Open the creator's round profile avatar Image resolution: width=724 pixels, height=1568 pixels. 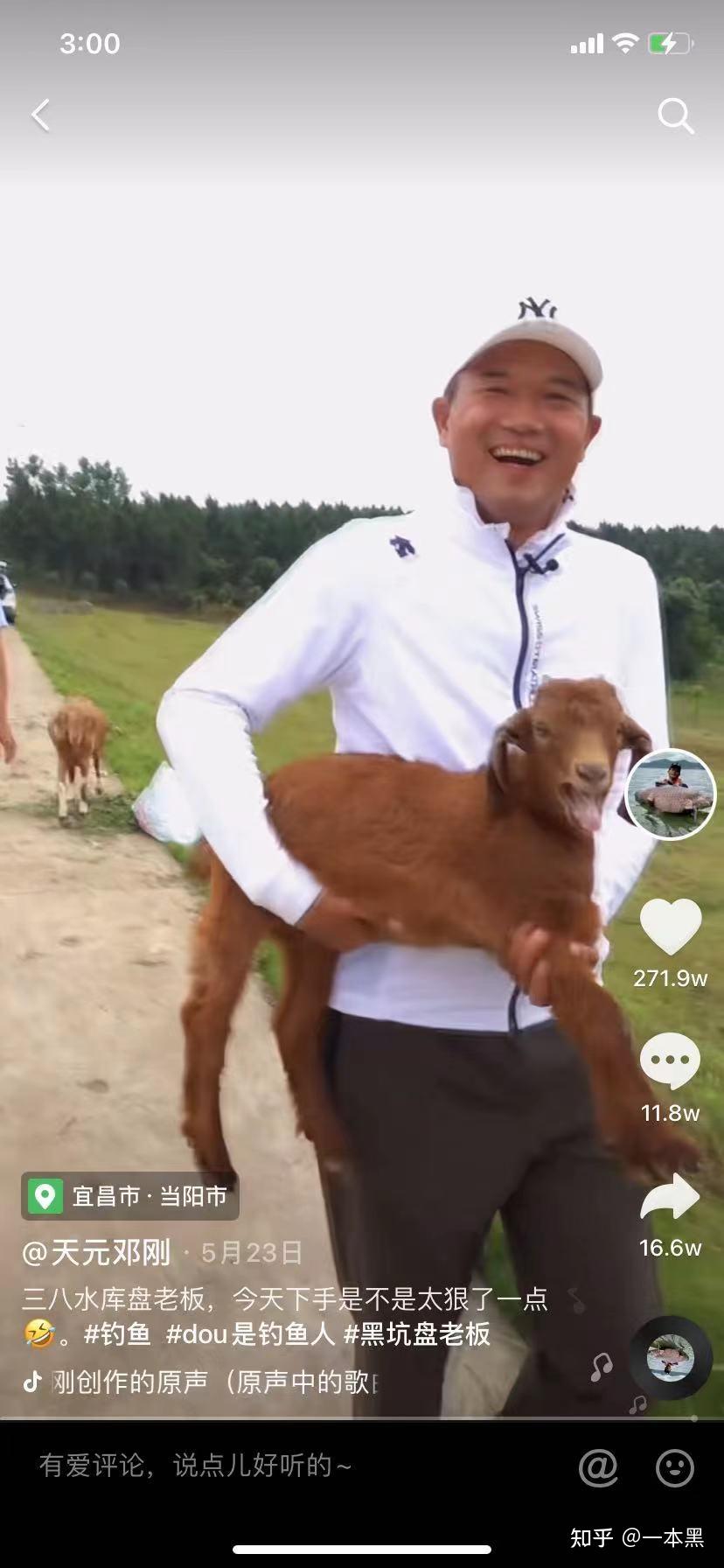pos(671,794)
